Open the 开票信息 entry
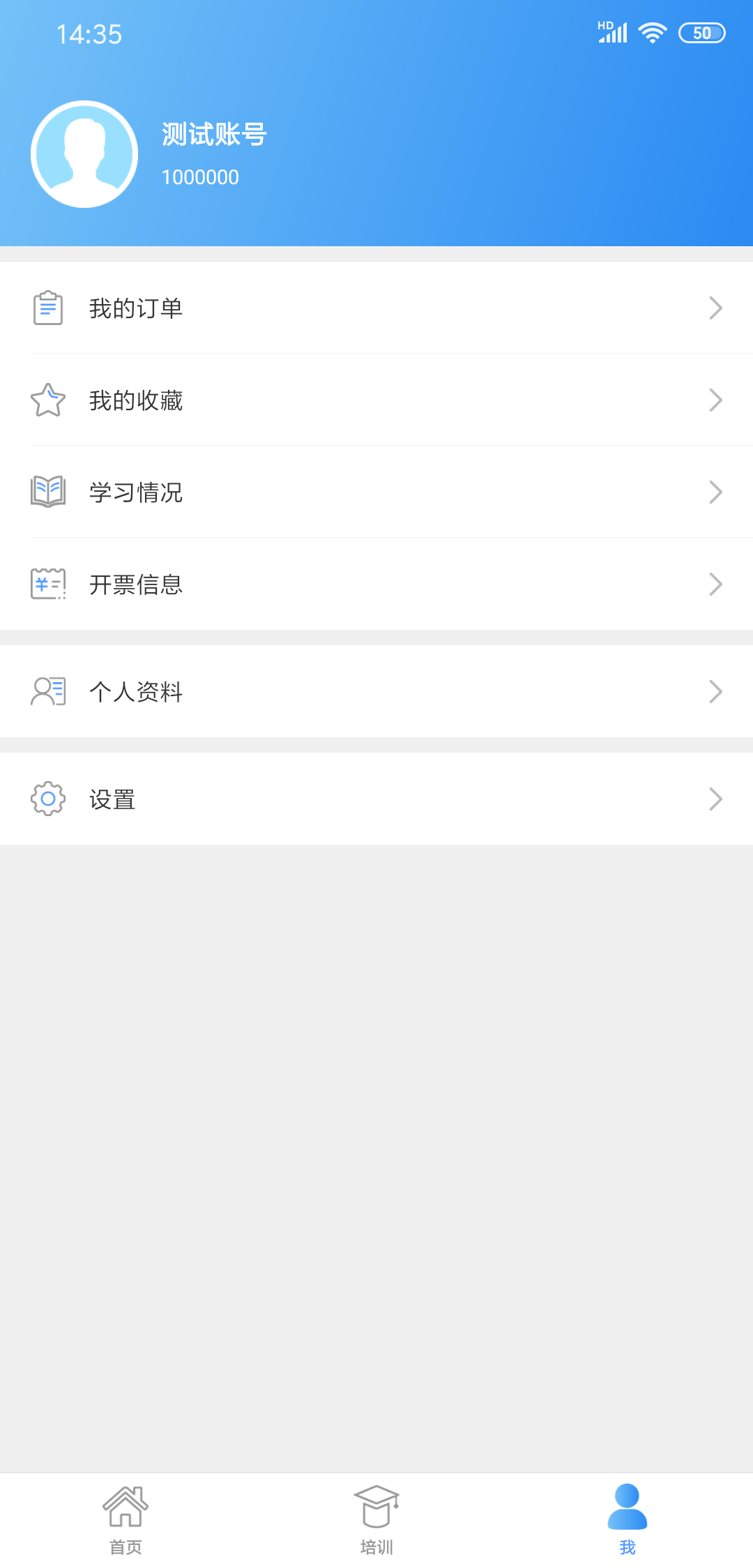Viewport: 753px width, 1568px height. [x=137, y=585]
